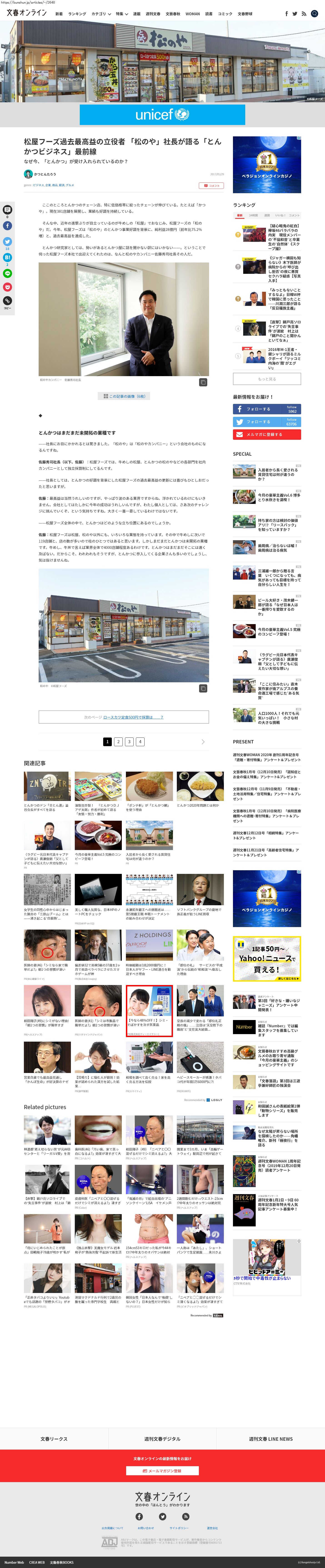
Task: Open the header Facebook icon
Action: (x=287, y=13)
